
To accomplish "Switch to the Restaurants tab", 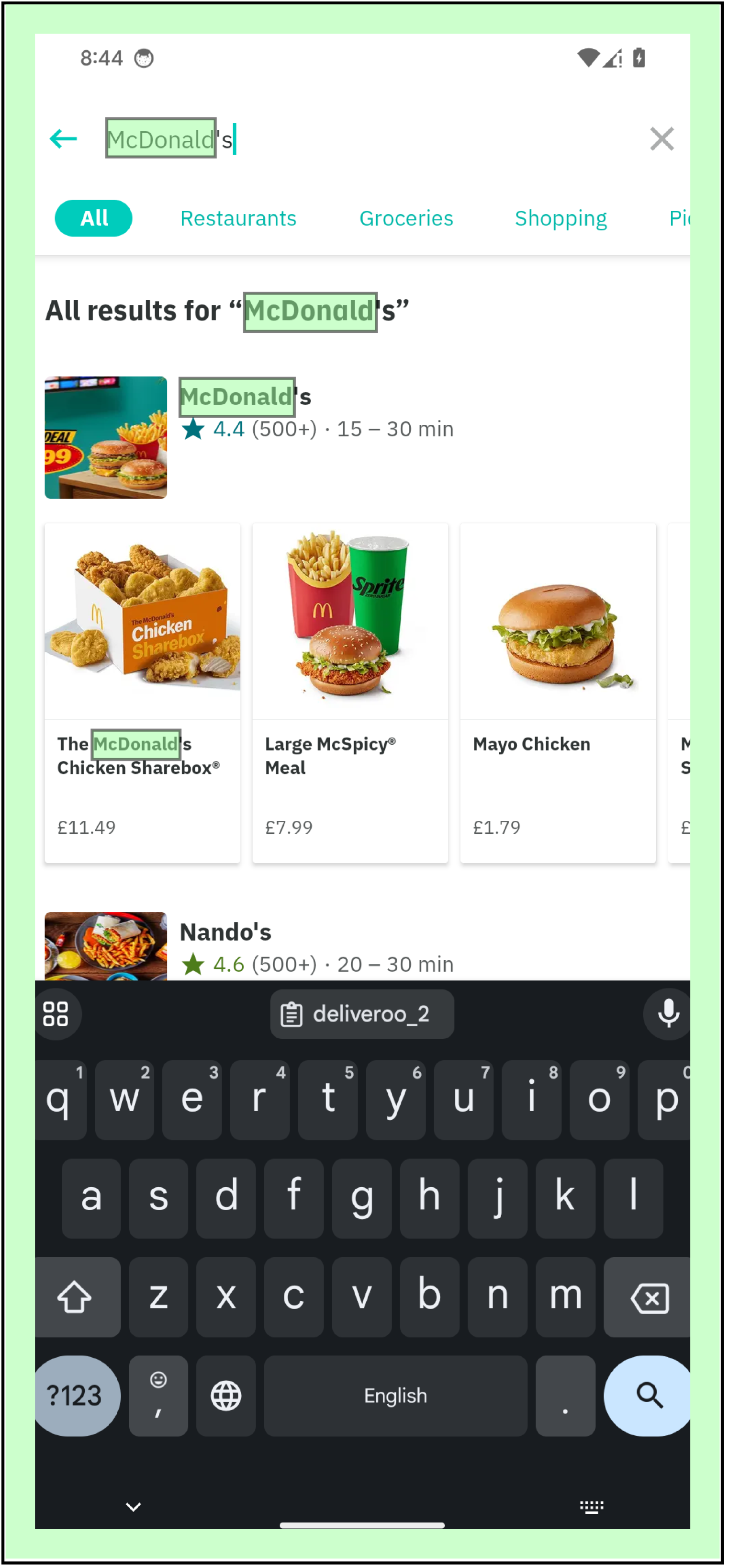I will [x=238, y=218].
